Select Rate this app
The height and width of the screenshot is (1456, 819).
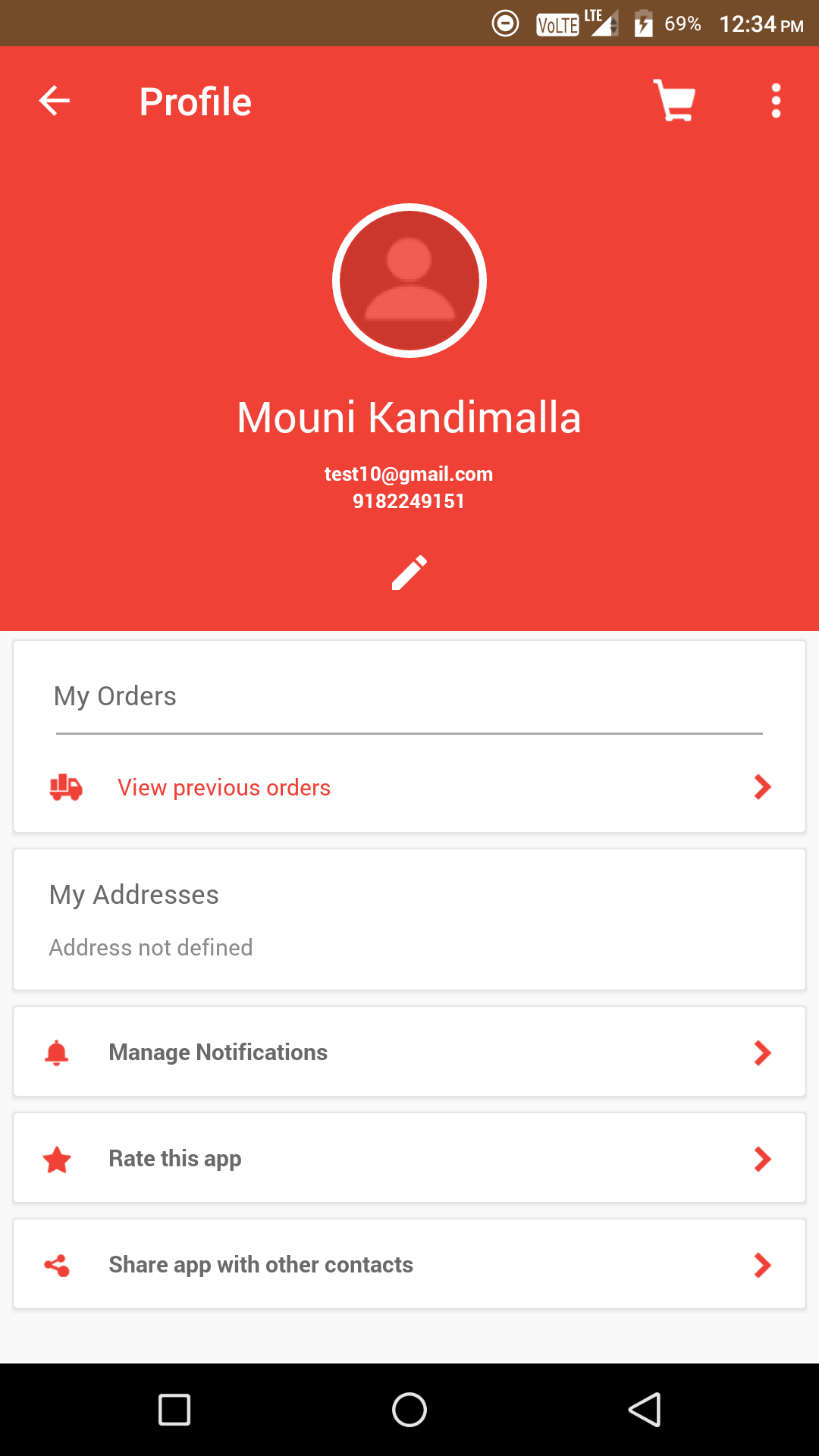coord(409,1158)
